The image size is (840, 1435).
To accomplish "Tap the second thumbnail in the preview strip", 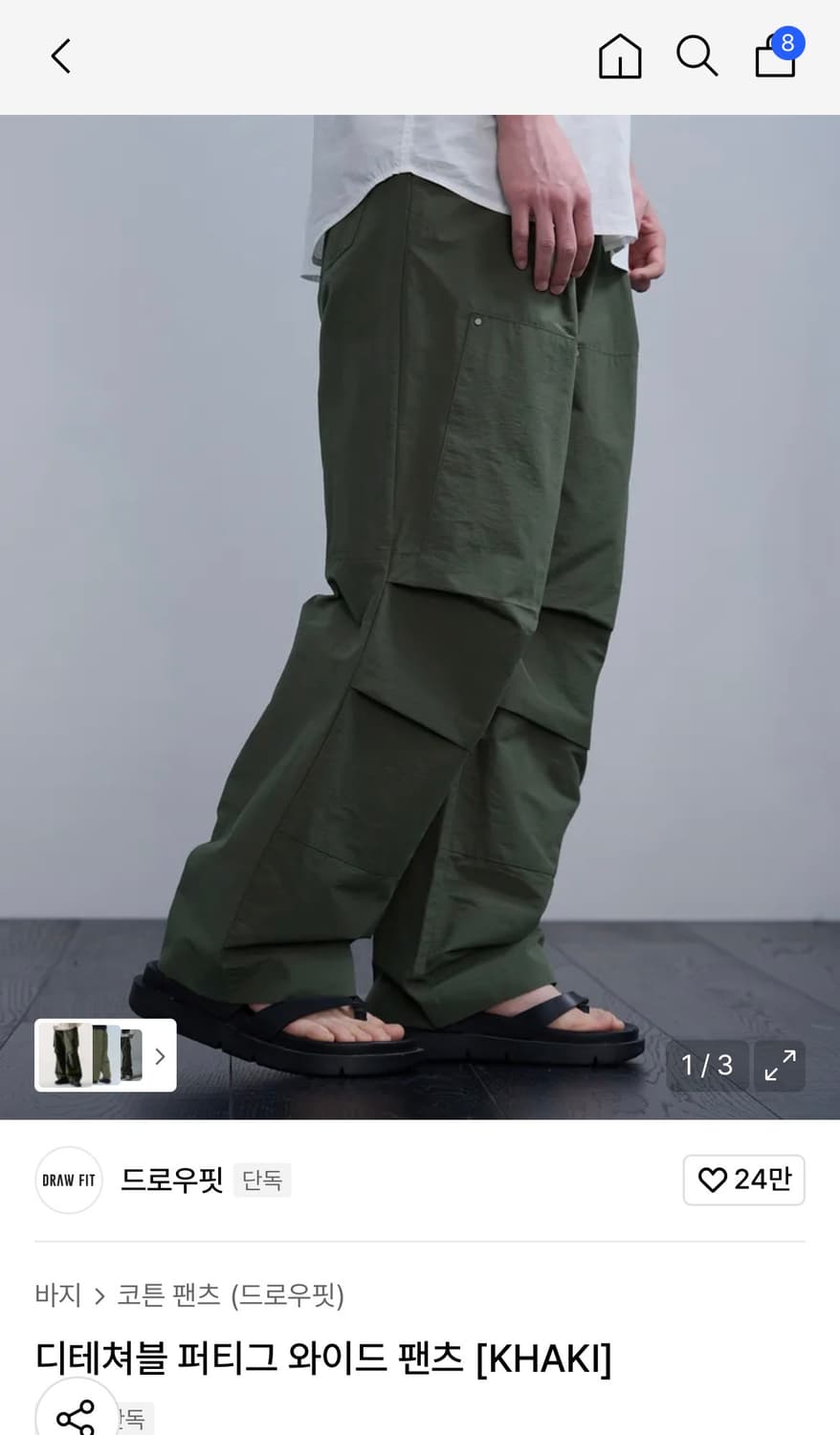I will click(x=105, y=1055).
